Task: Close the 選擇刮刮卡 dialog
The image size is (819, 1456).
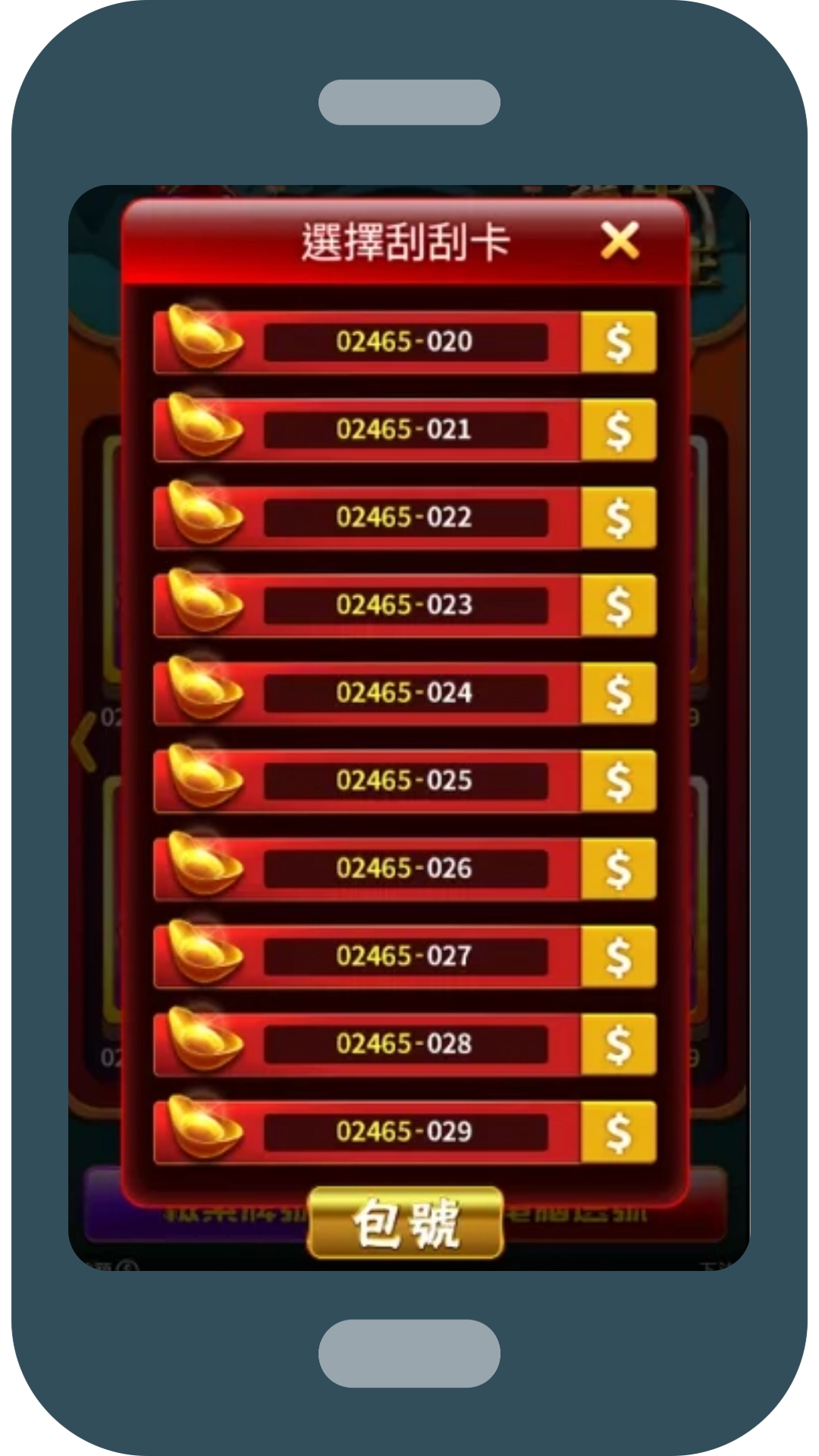Action: click(x=620, y=241)
